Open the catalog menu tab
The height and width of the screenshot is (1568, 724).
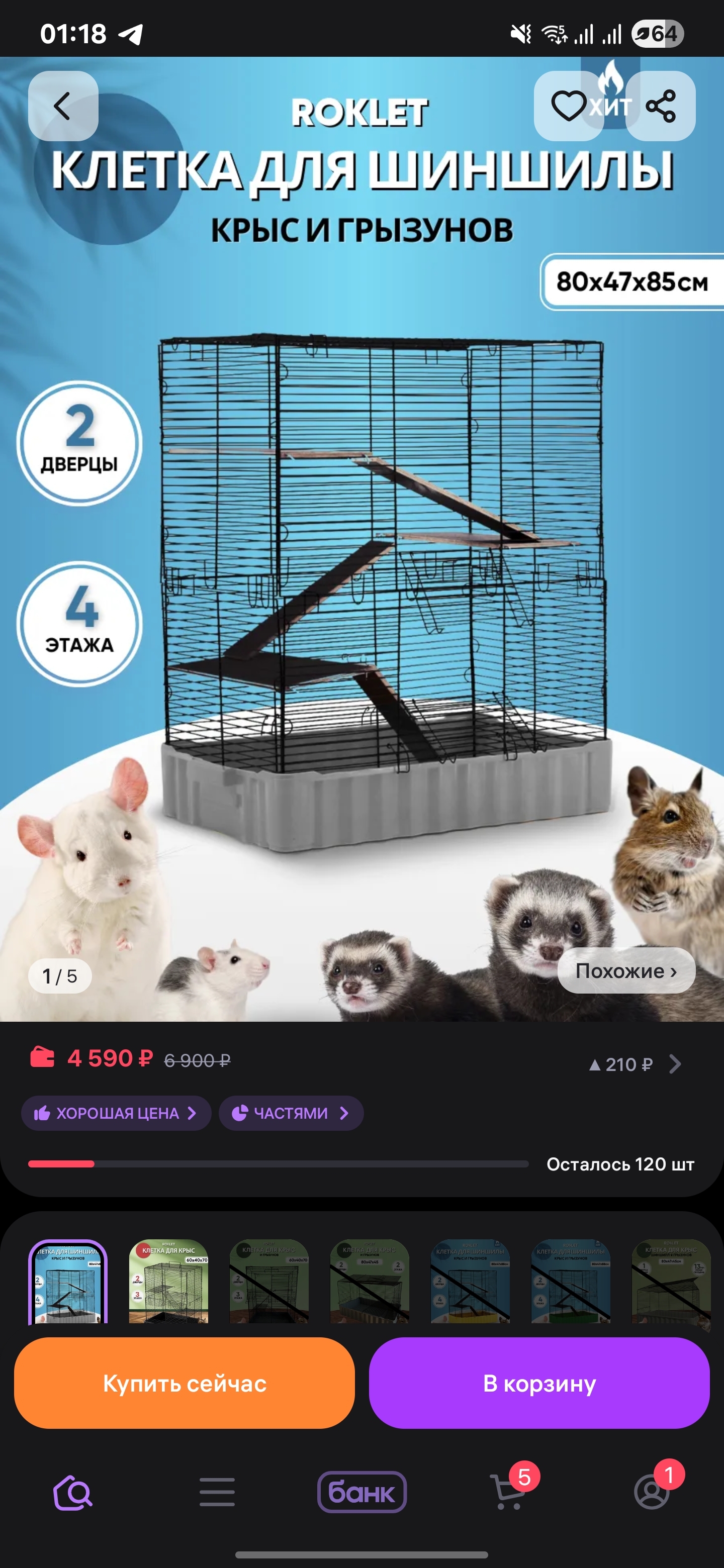pyautogui.click(x=217, y=1493)
